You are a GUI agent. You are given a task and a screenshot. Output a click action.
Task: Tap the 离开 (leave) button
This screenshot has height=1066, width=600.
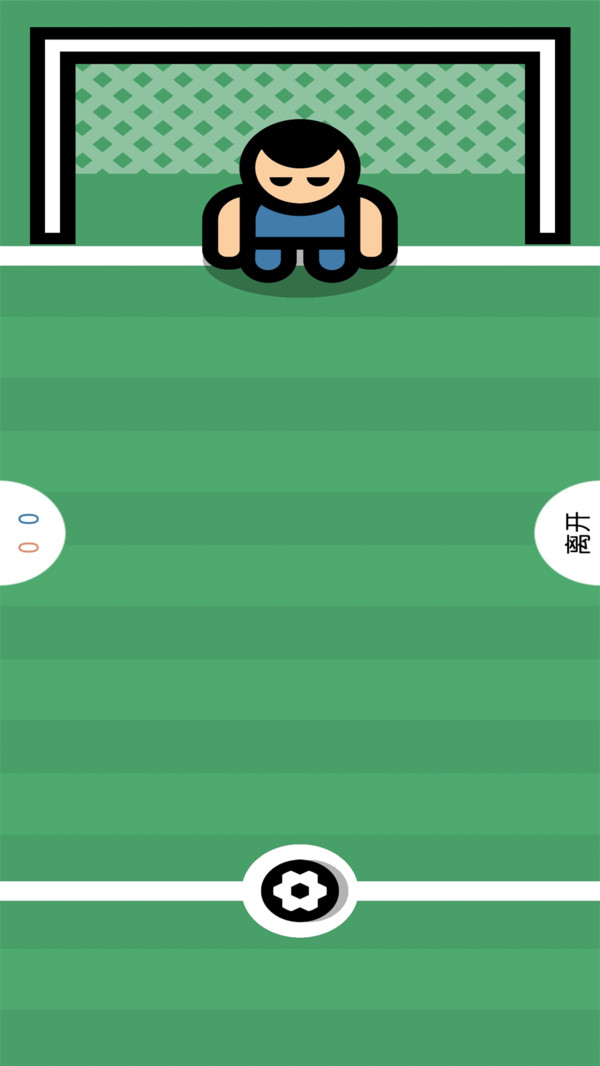574,533
